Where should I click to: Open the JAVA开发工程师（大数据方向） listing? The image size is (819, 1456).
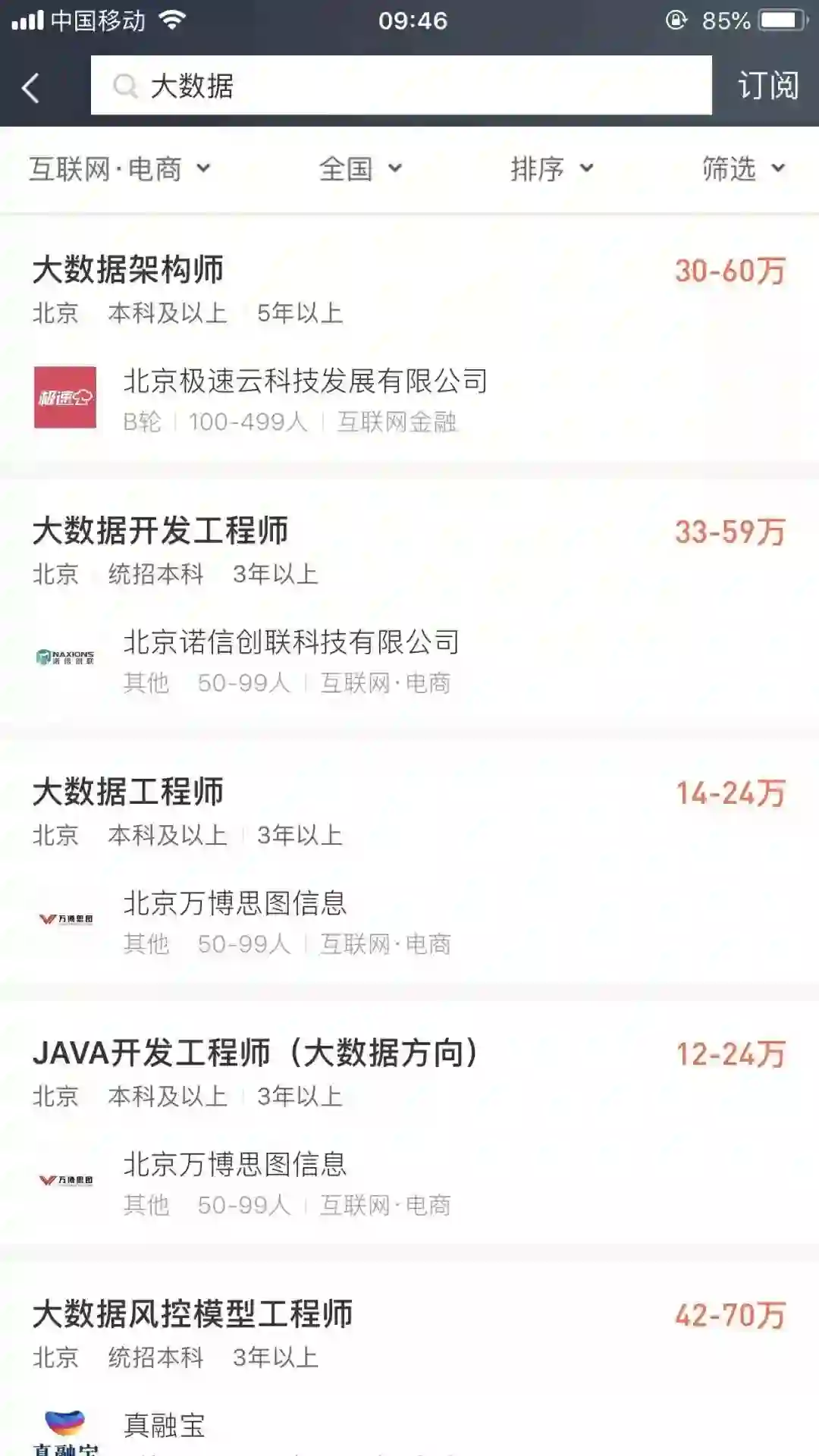point(255,1053)
